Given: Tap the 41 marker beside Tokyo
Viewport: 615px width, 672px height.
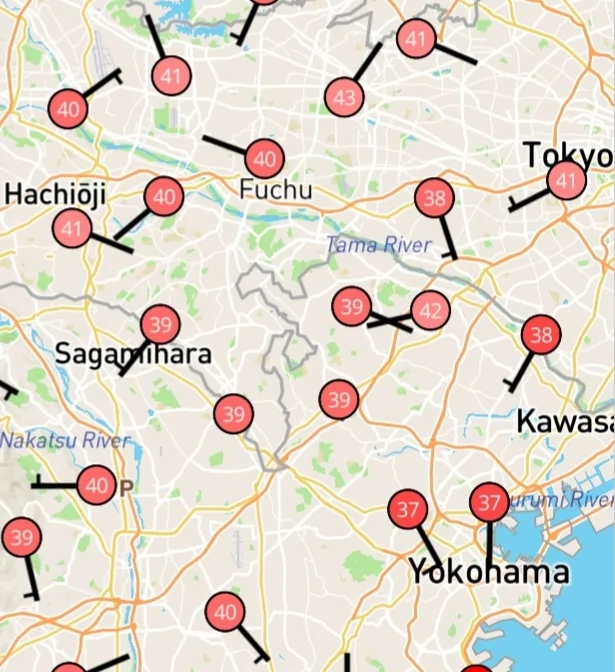Looking at the screenshot, I should [567, 181].
